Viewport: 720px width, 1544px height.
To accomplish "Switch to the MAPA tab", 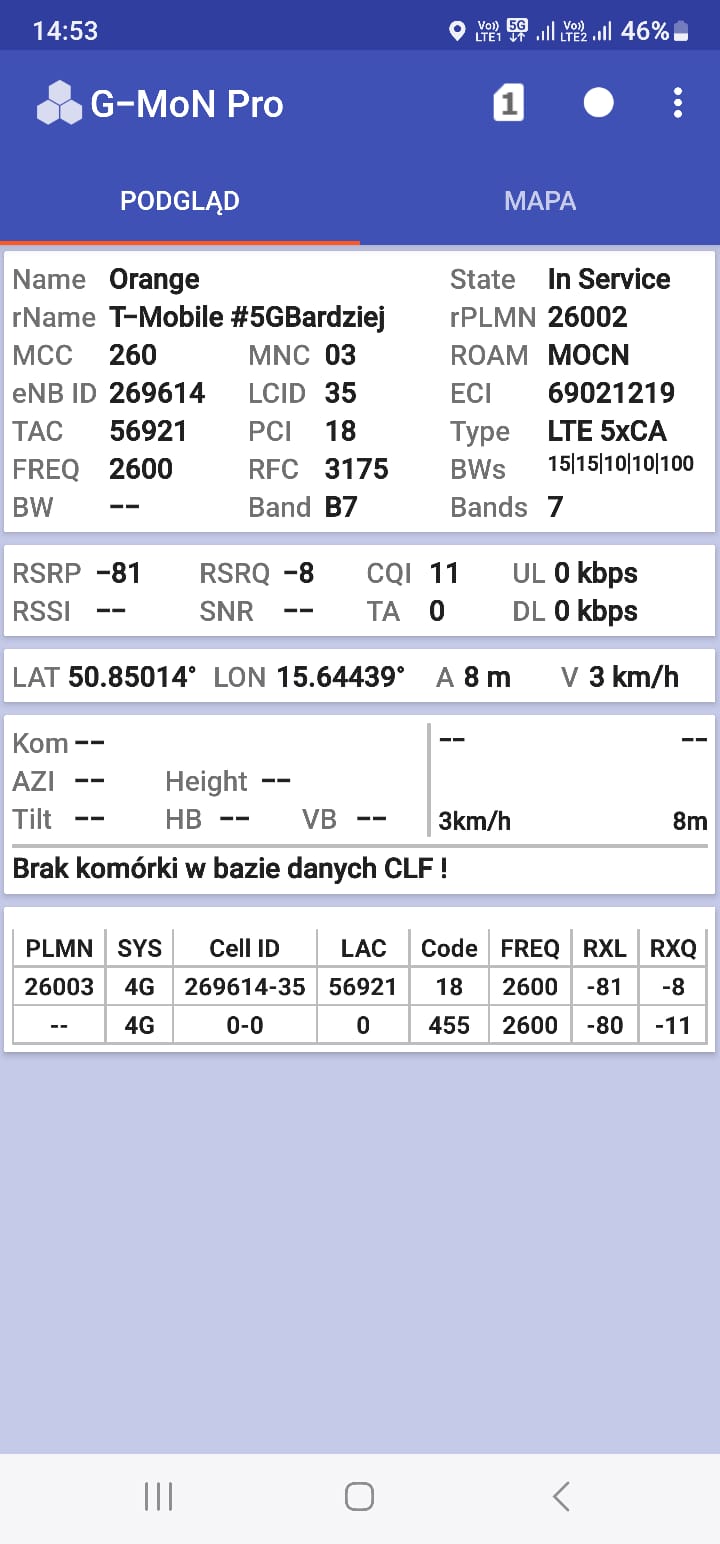I will (x=540, y=201).
